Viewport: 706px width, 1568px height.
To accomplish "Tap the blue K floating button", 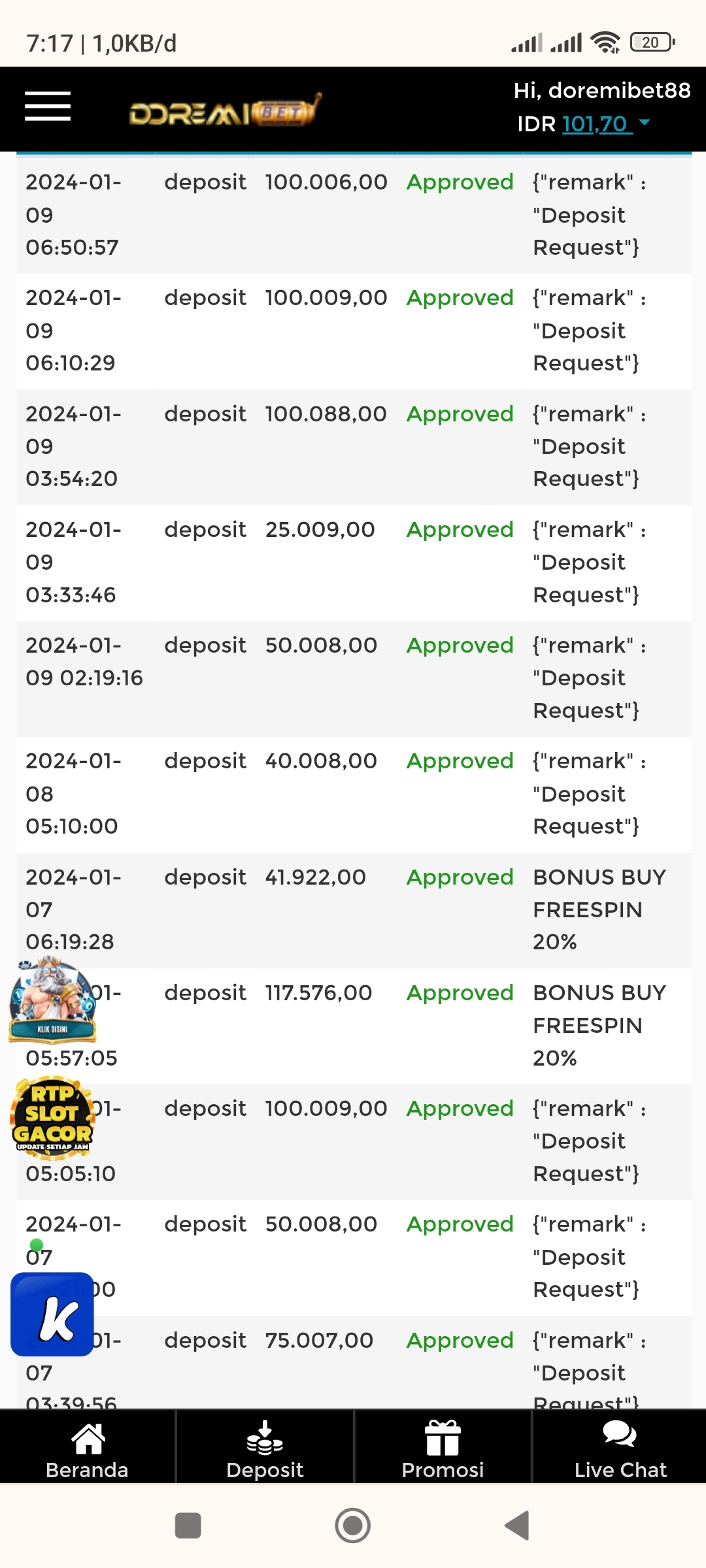I will [x=52, y=1314].
